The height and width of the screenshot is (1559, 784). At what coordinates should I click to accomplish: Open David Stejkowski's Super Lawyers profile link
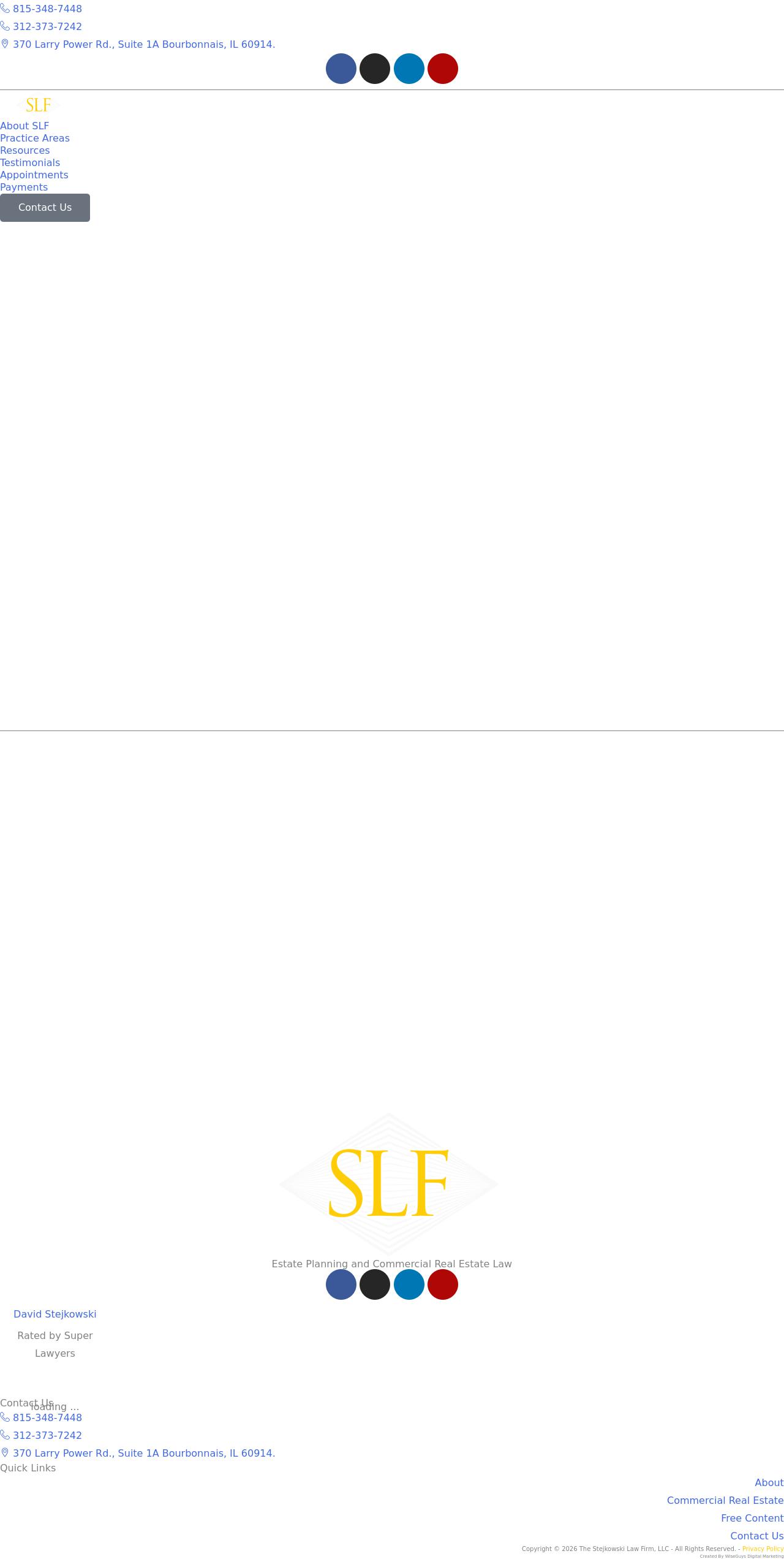tap(55, 1314)
